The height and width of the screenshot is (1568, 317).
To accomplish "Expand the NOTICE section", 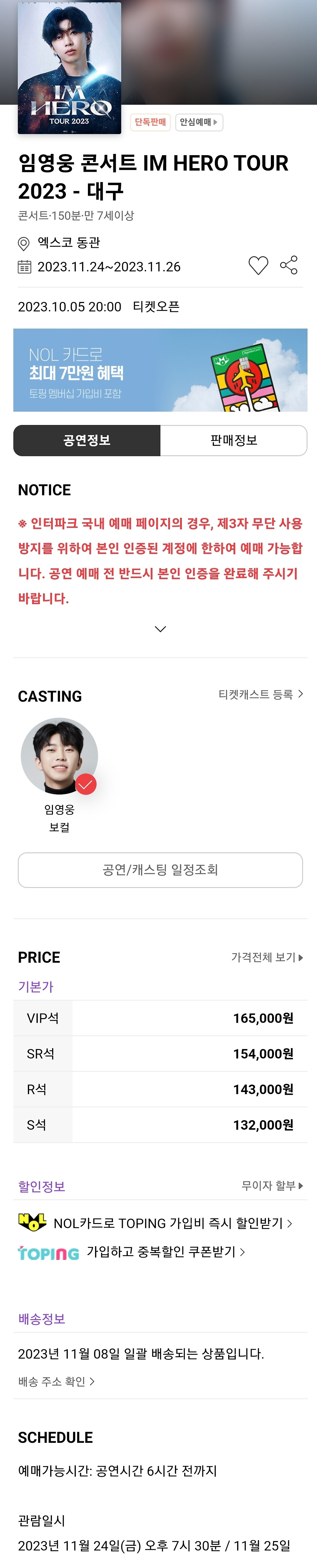I will coord(160,629).
